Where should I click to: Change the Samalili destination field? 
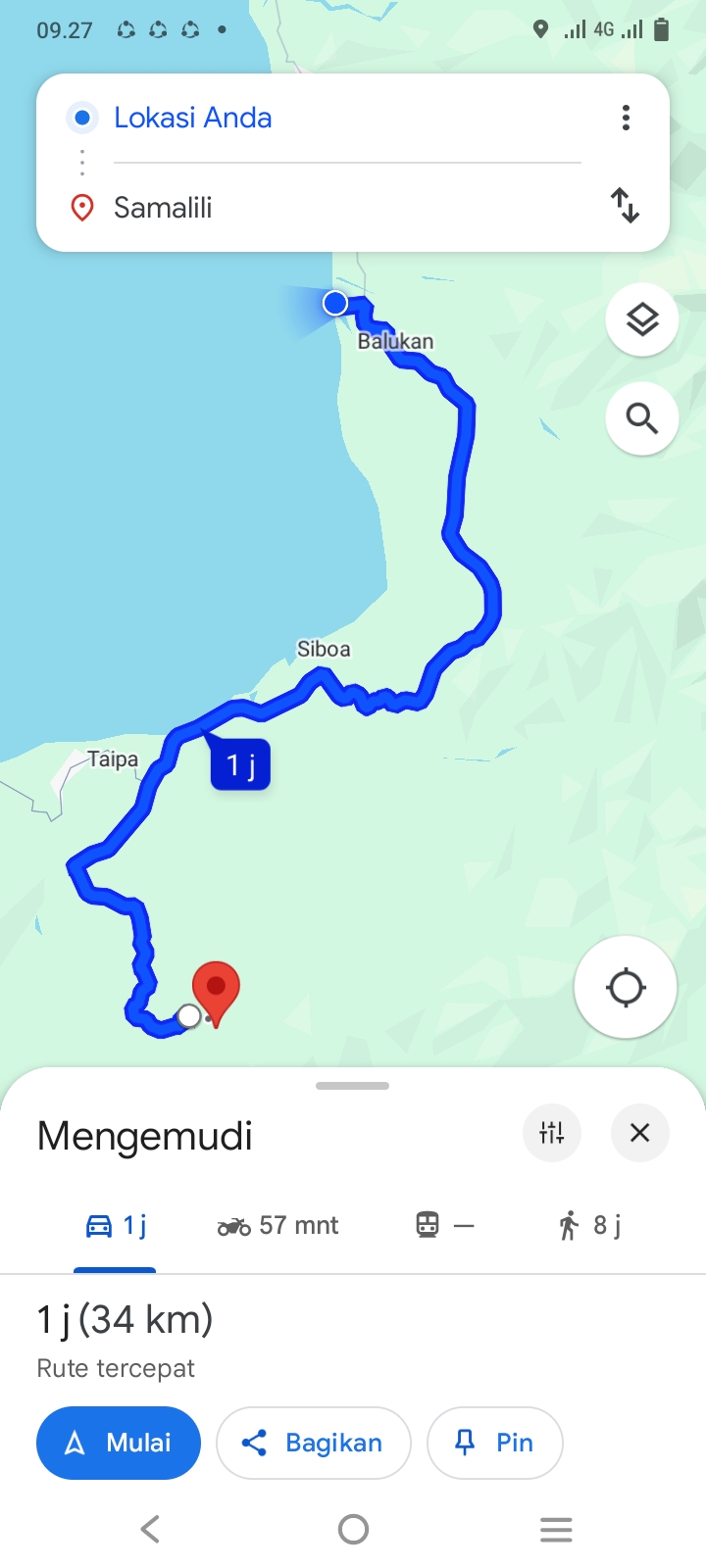point(347,208)
